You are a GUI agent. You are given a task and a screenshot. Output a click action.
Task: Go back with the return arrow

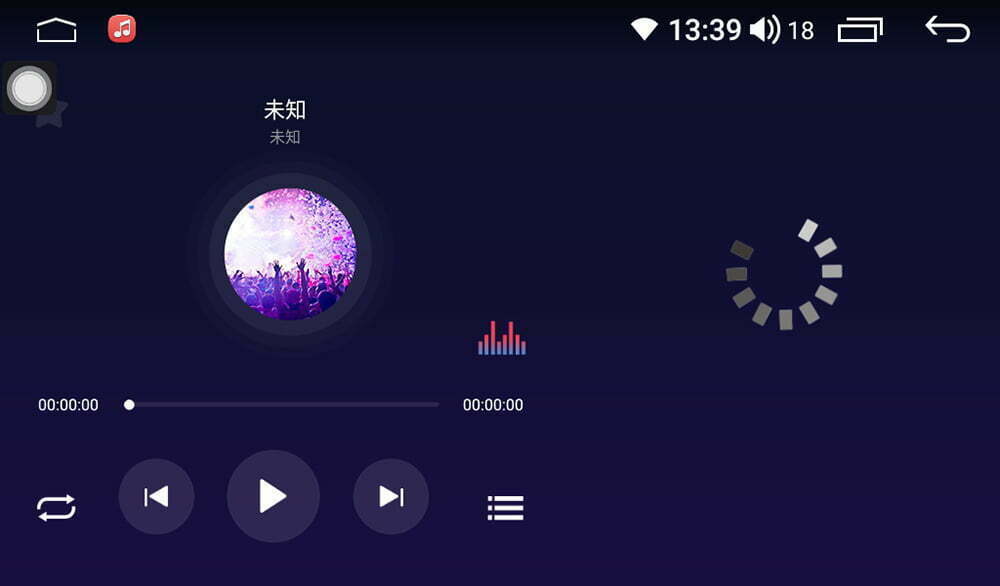(947, 30)
